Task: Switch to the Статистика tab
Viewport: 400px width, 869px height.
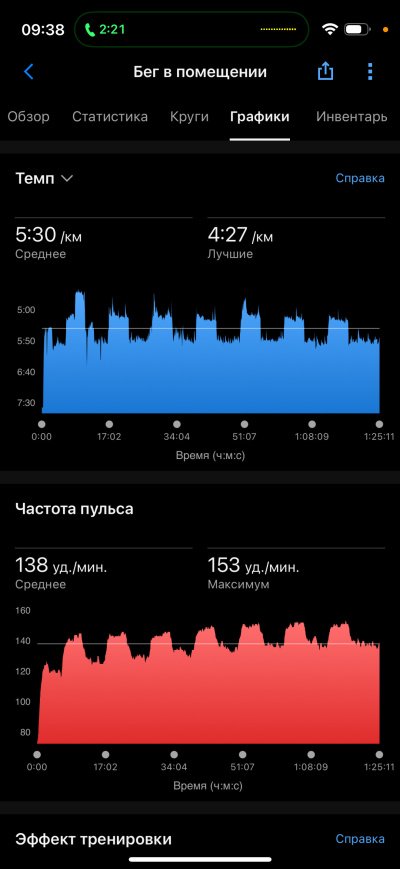Action: (110, 117)
